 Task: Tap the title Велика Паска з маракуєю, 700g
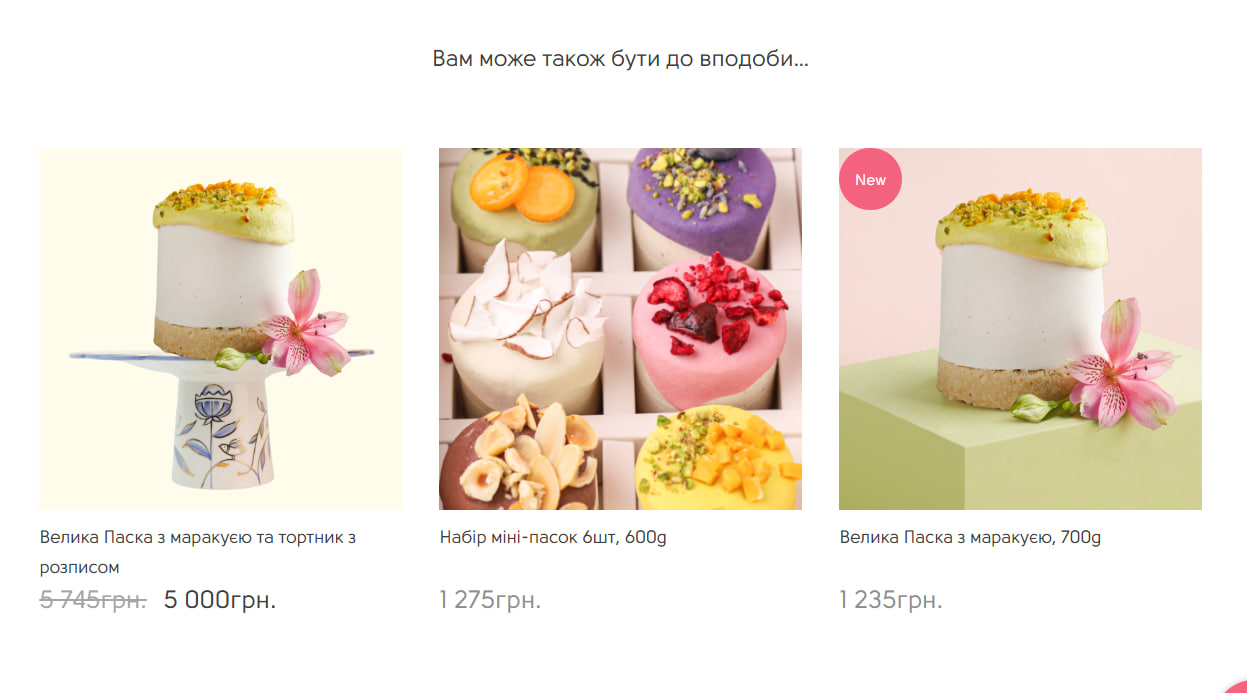pos(970,537)
